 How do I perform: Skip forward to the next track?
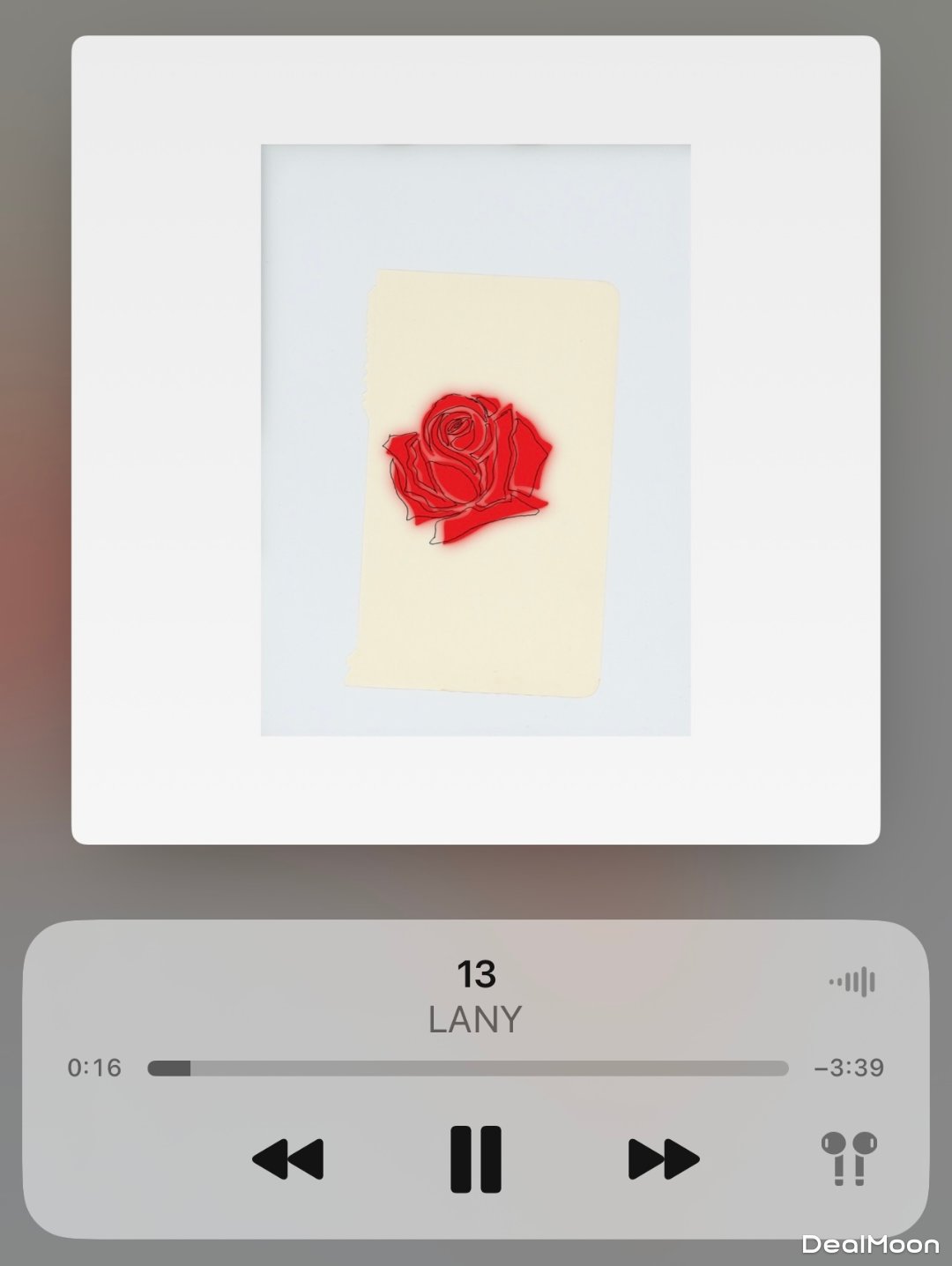[x=663, y=1158]
